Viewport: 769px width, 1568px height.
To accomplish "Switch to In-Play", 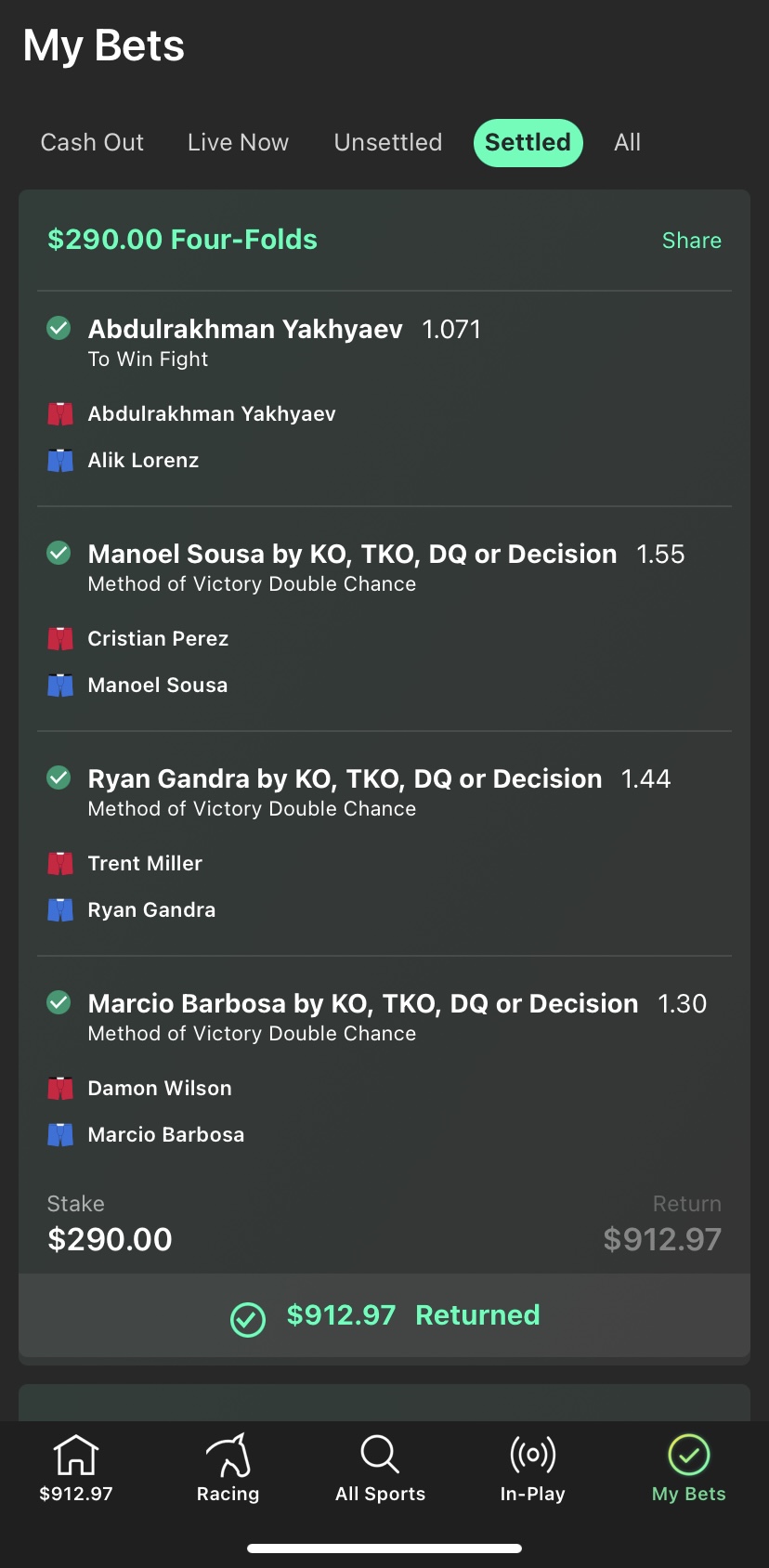I will (x=532, y=1469).
